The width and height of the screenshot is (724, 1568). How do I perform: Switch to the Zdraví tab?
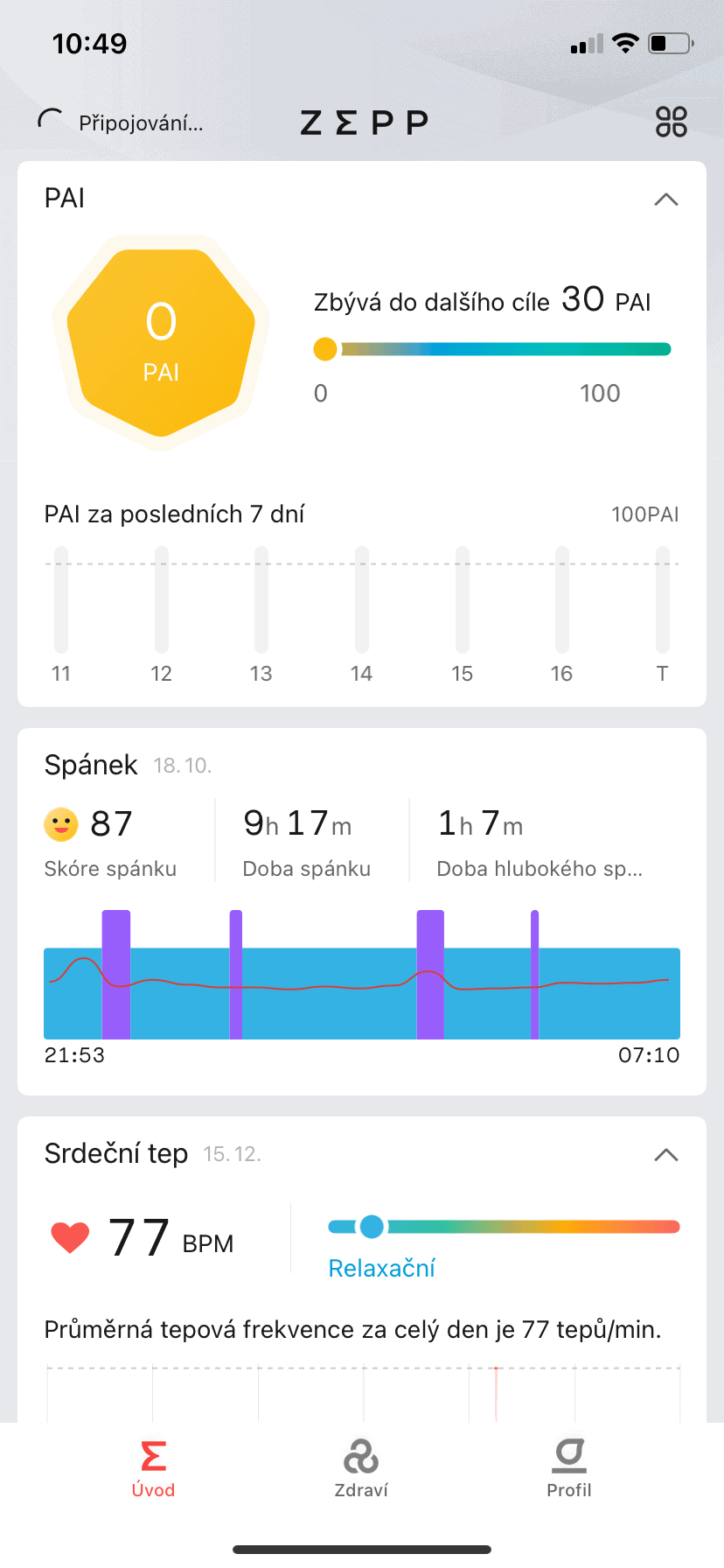pos(361,1468)
